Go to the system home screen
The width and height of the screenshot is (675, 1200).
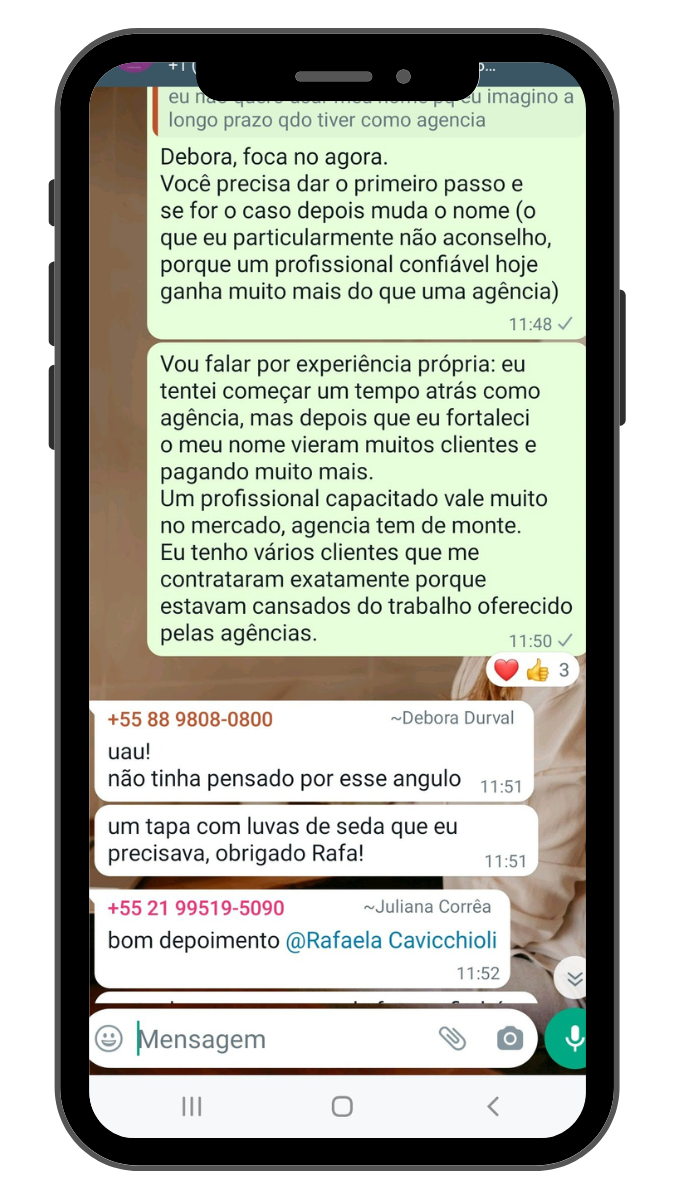click(342, 1106)
